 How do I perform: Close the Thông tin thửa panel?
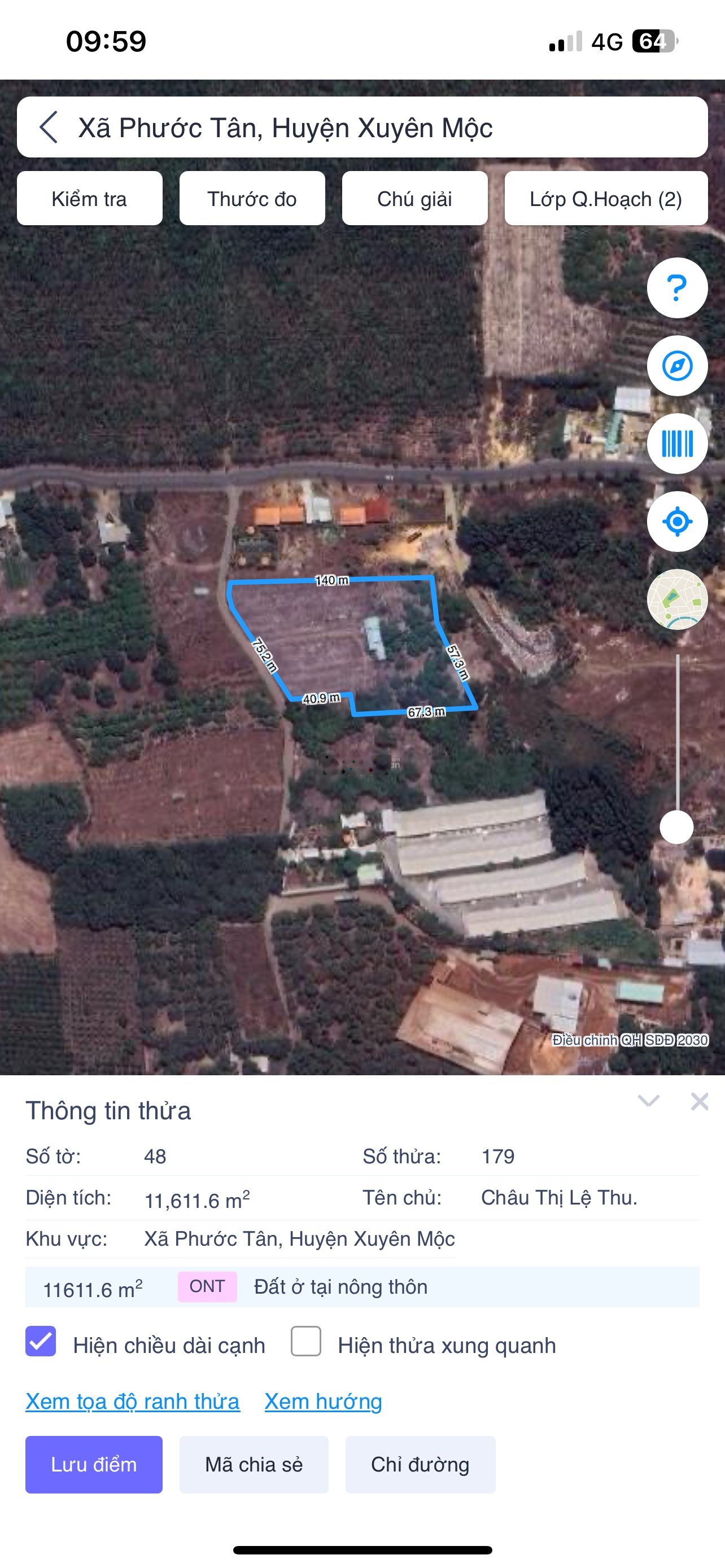tap(700, 1101)
